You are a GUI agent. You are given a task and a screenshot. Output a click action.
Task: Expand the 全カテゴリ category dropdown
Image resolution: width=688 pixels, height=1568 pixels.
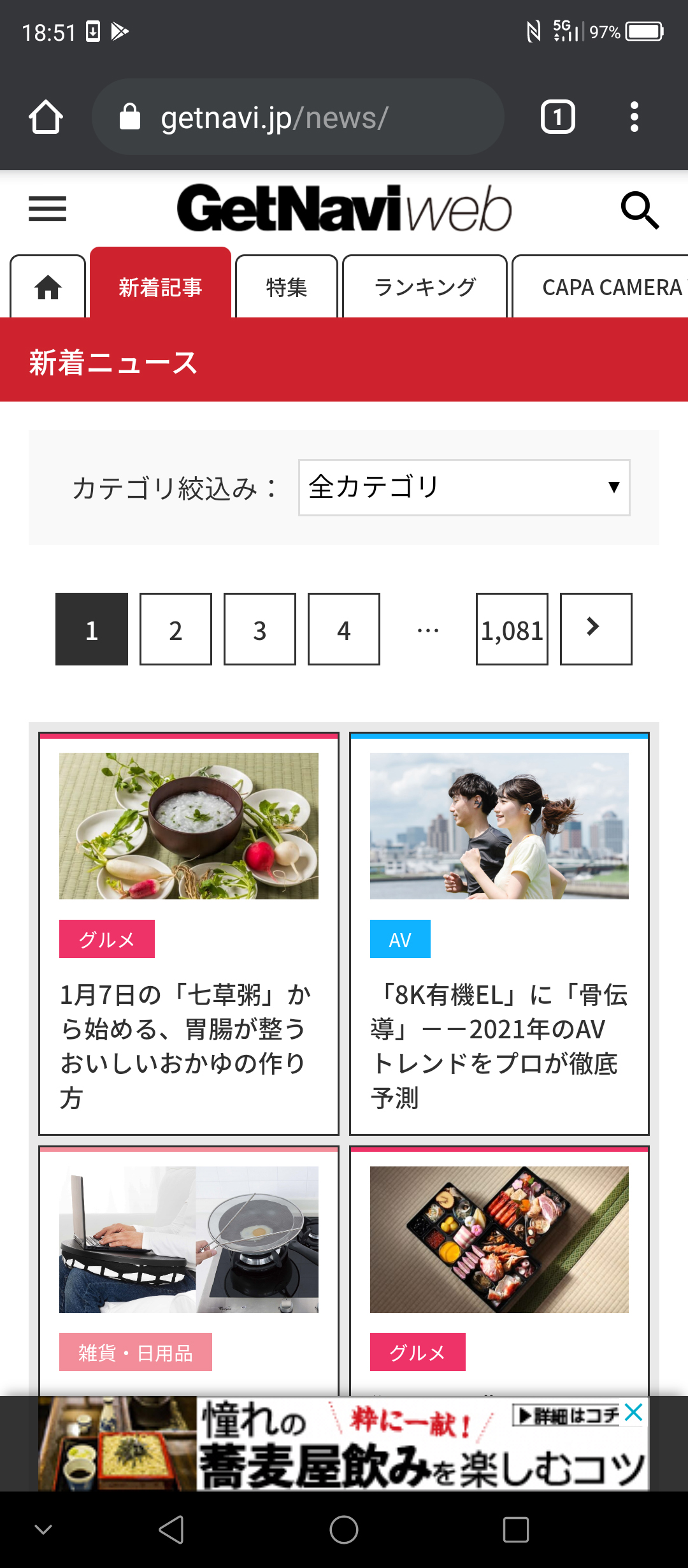(464, 488)
